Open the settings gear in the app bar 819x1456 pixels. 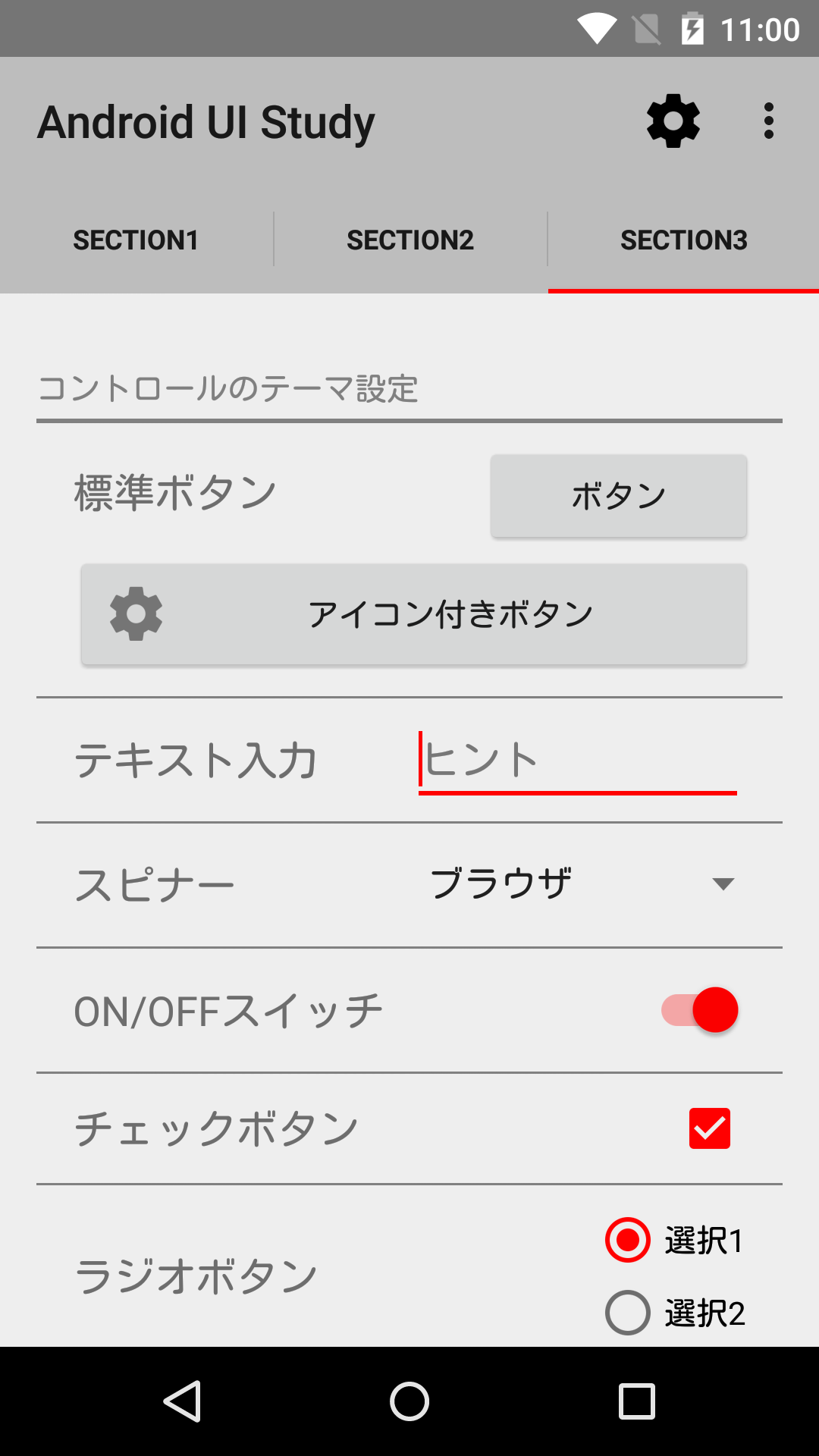tap(673, 121)
